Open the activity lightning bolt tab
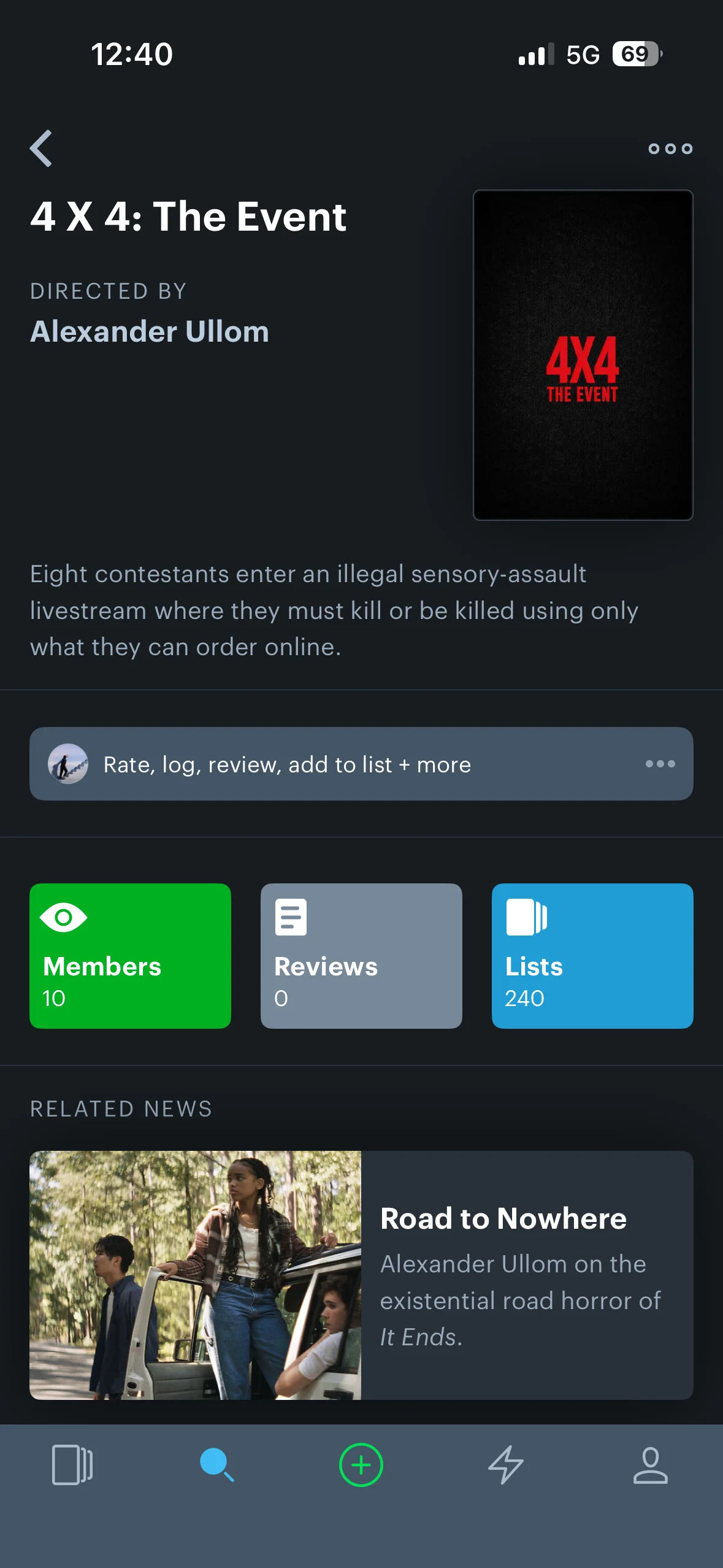The width and height of the screenshot is (723, 1568). 506,1465
